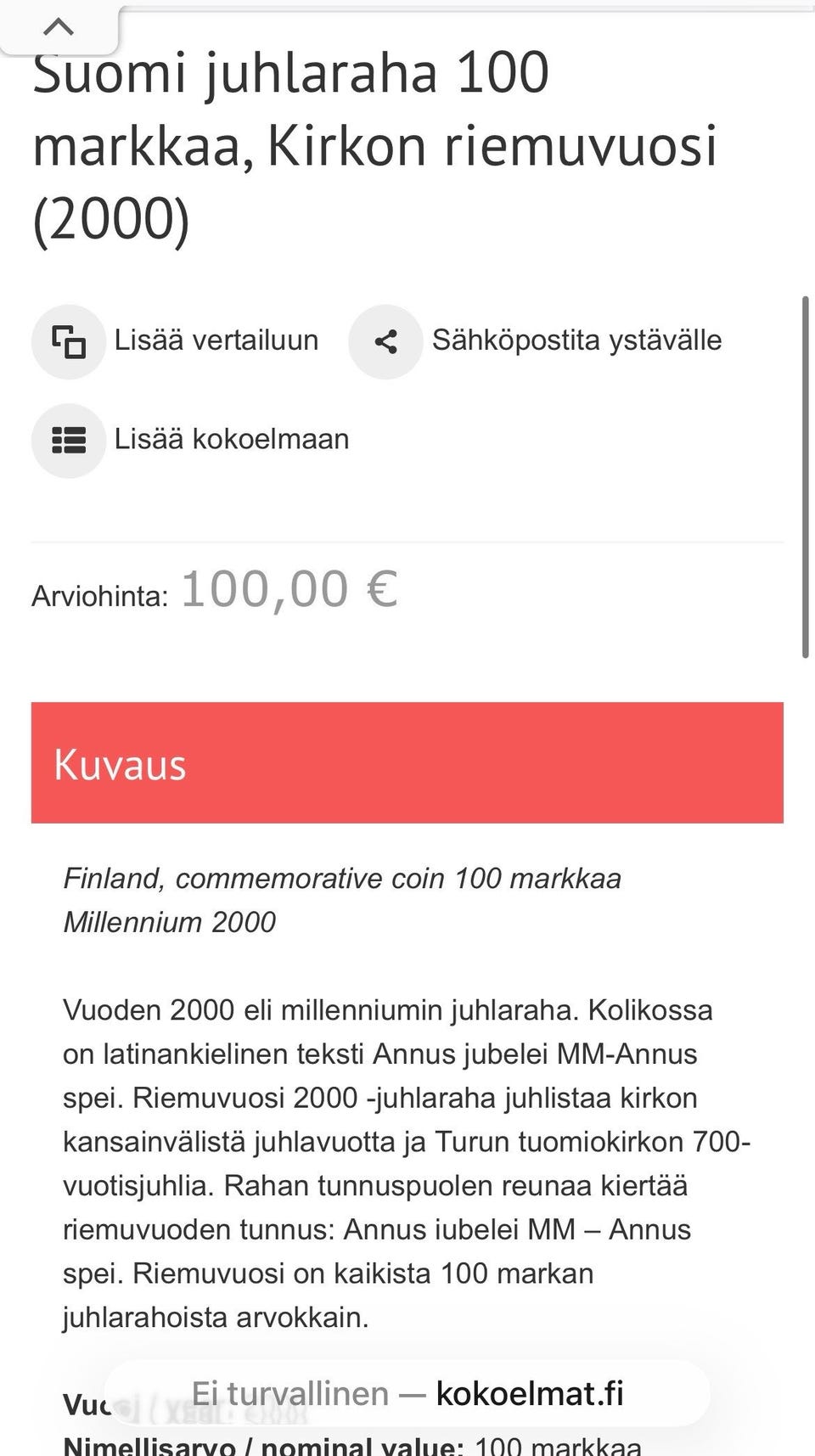This screenshot has height=1456, width=815.
Task: Click Lisää kokoelmaan
Action: coord(232,439)
